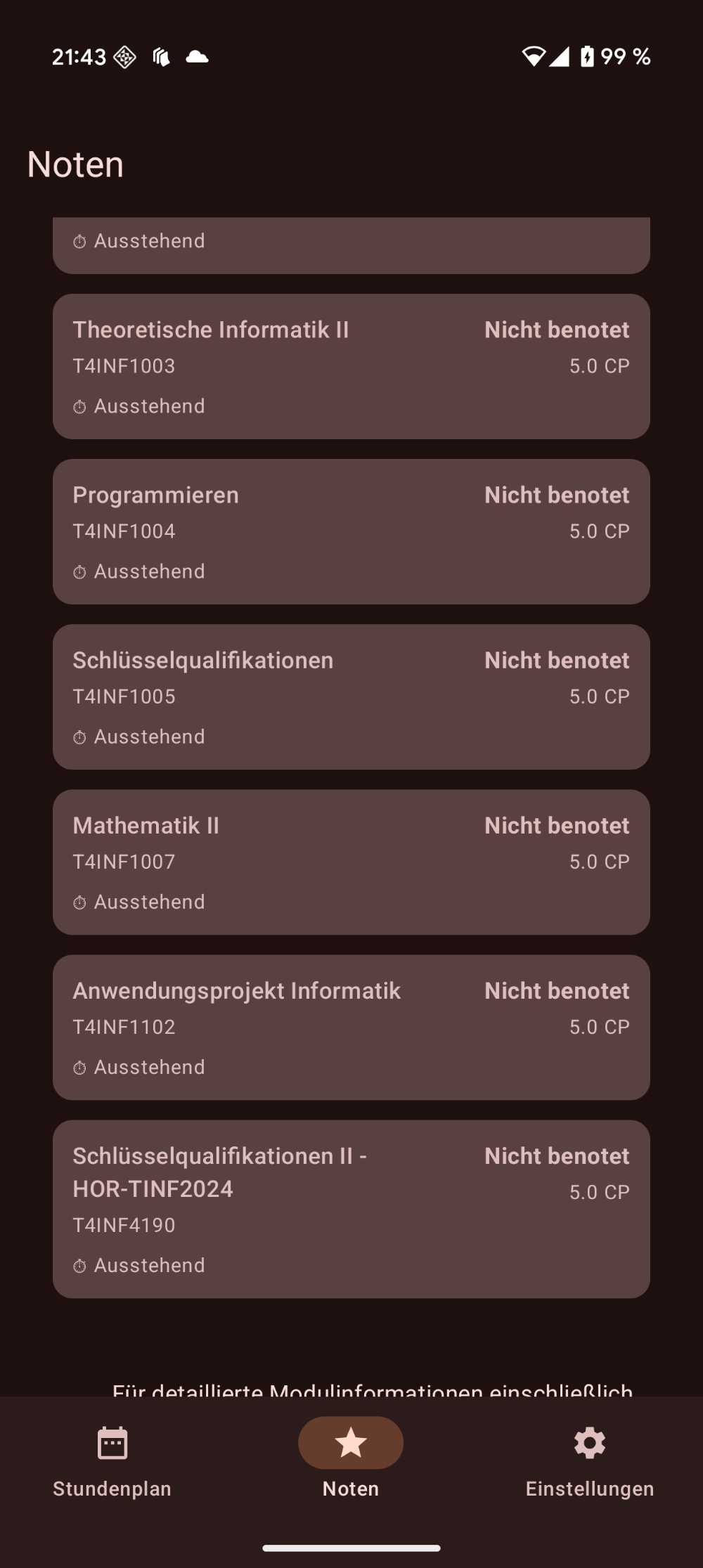Tap the pending timer icon on Mathematik II
The width and height of the screenshot is (703, 1568).
79,902
